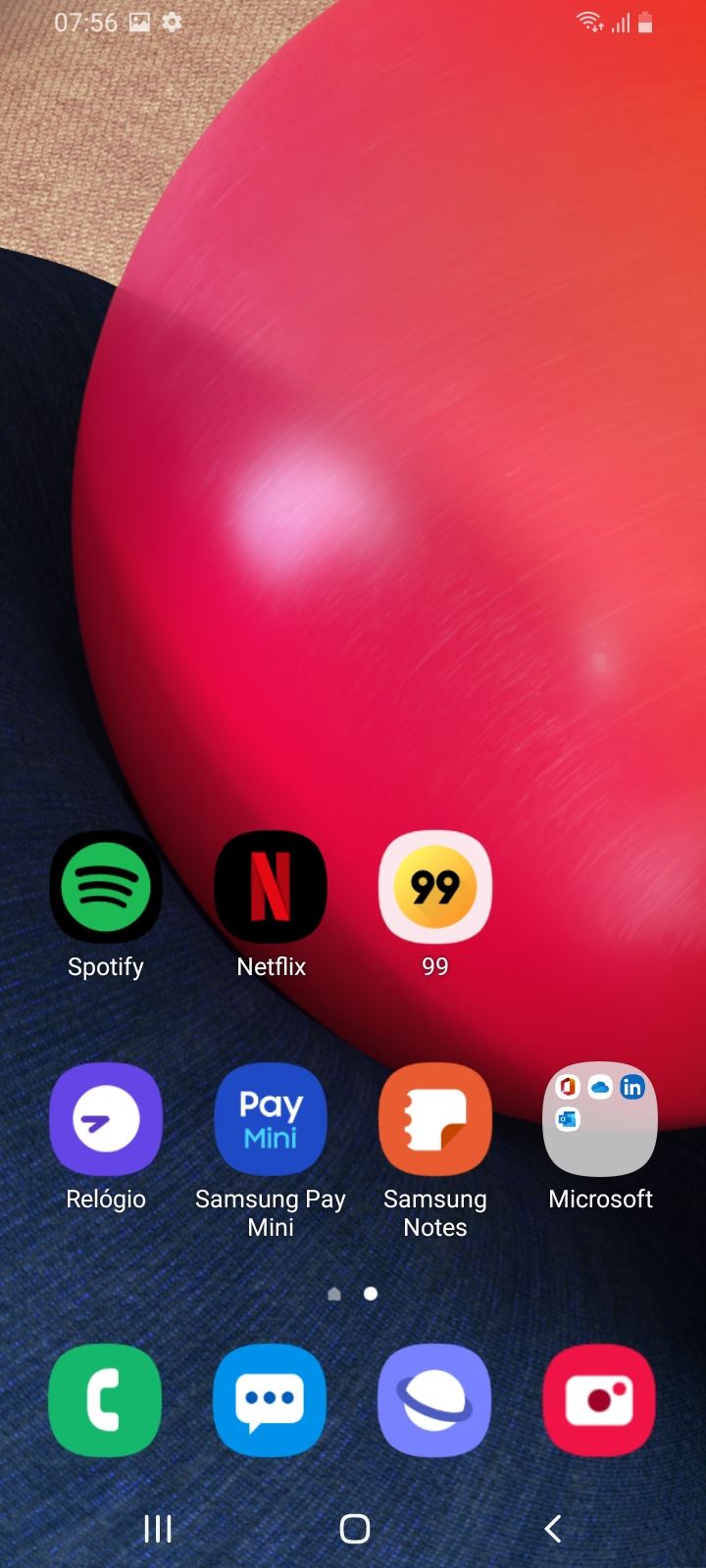Open the Camera app in dock
The image size is (706, 1568).
[600, 1400]
